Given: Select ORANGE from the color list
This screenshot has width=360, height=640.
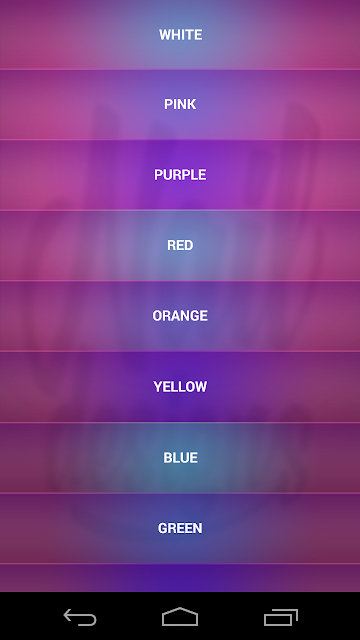Looking at the screenshot, I should point(180,316).
